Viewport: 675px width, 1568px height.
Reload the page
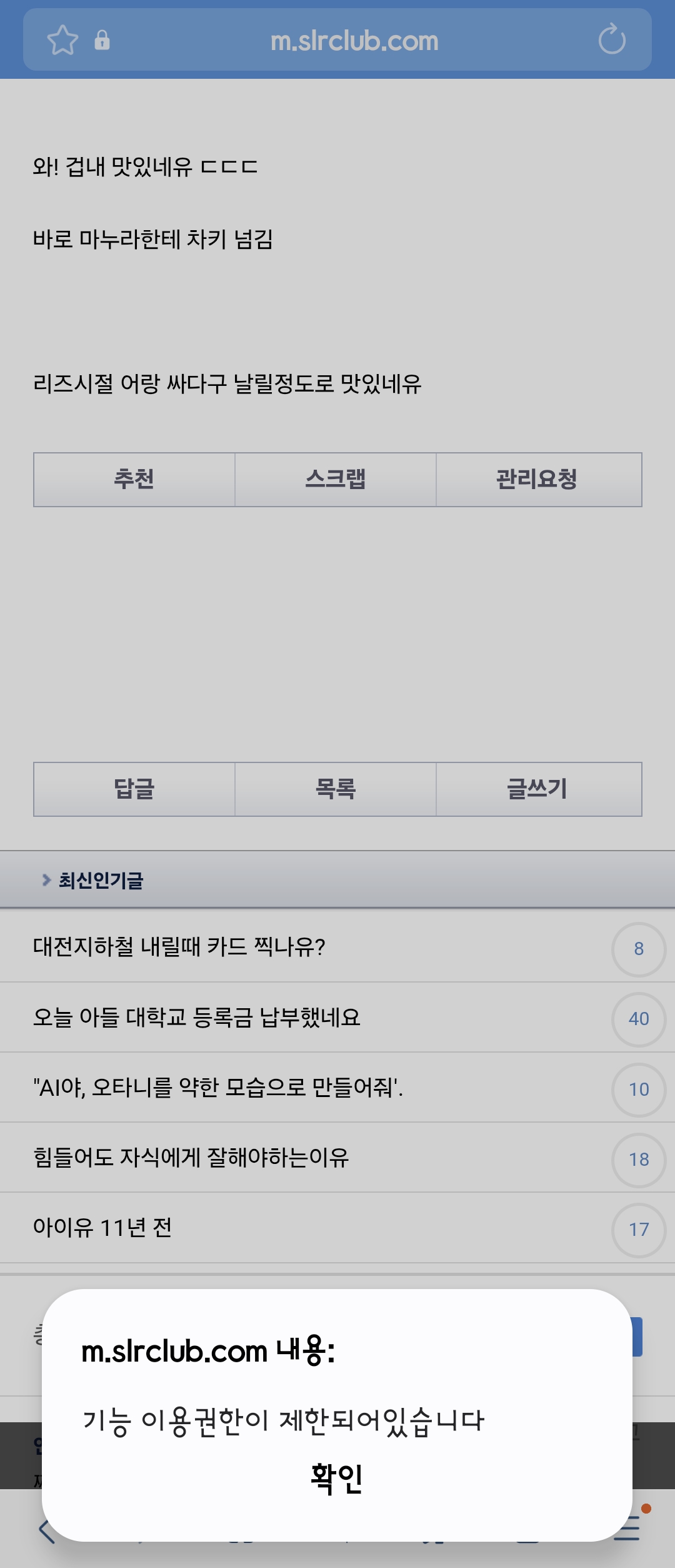point(611,41)
